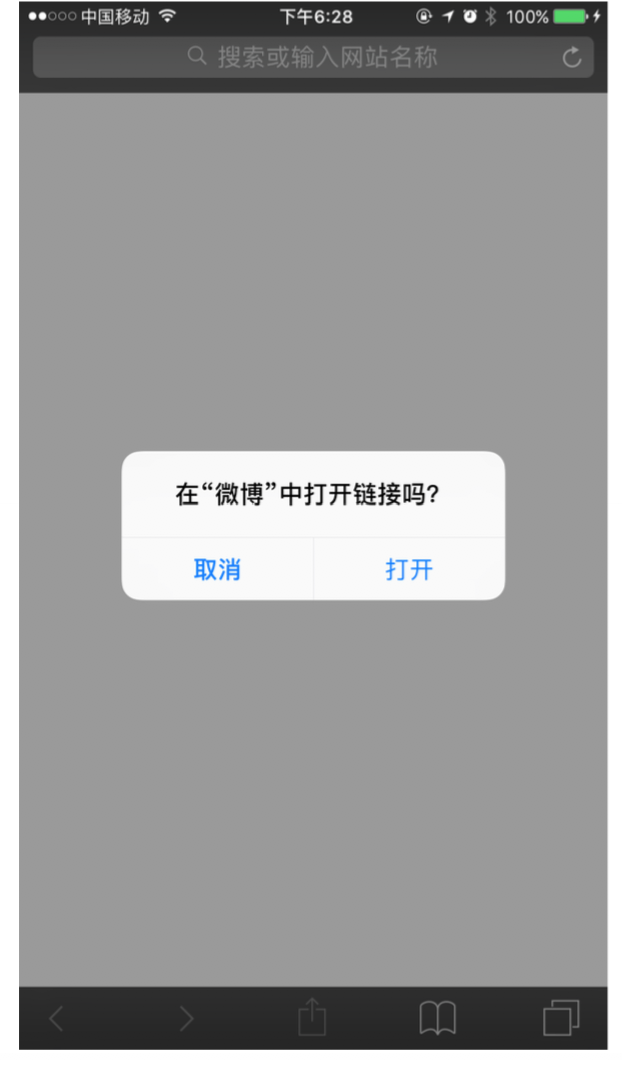Show open tabs with the tabs icon
The width and height of the screenshot is (622, 1072).
point(561,1017)
